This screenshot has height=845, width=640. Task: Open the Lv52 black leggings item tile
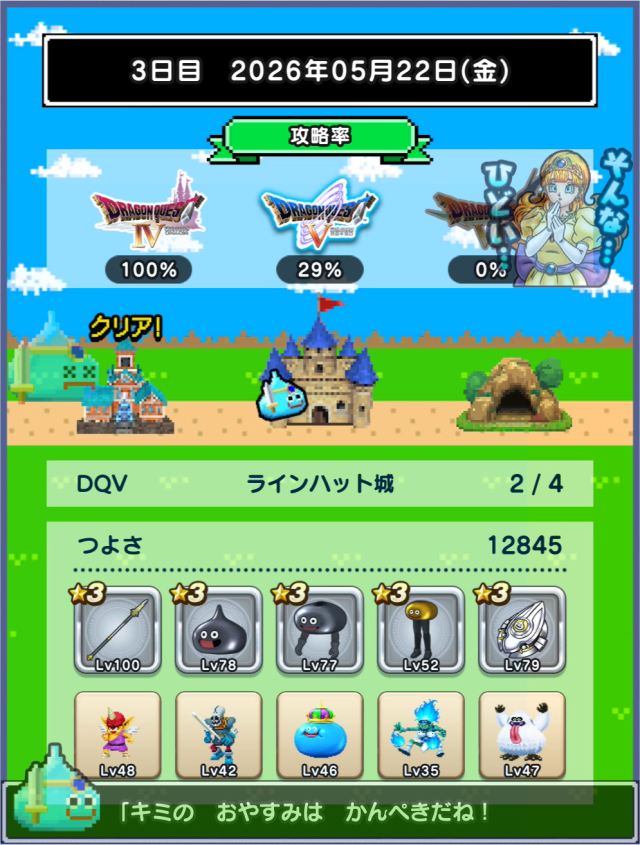pyautogui.click(x=421, y=630)
